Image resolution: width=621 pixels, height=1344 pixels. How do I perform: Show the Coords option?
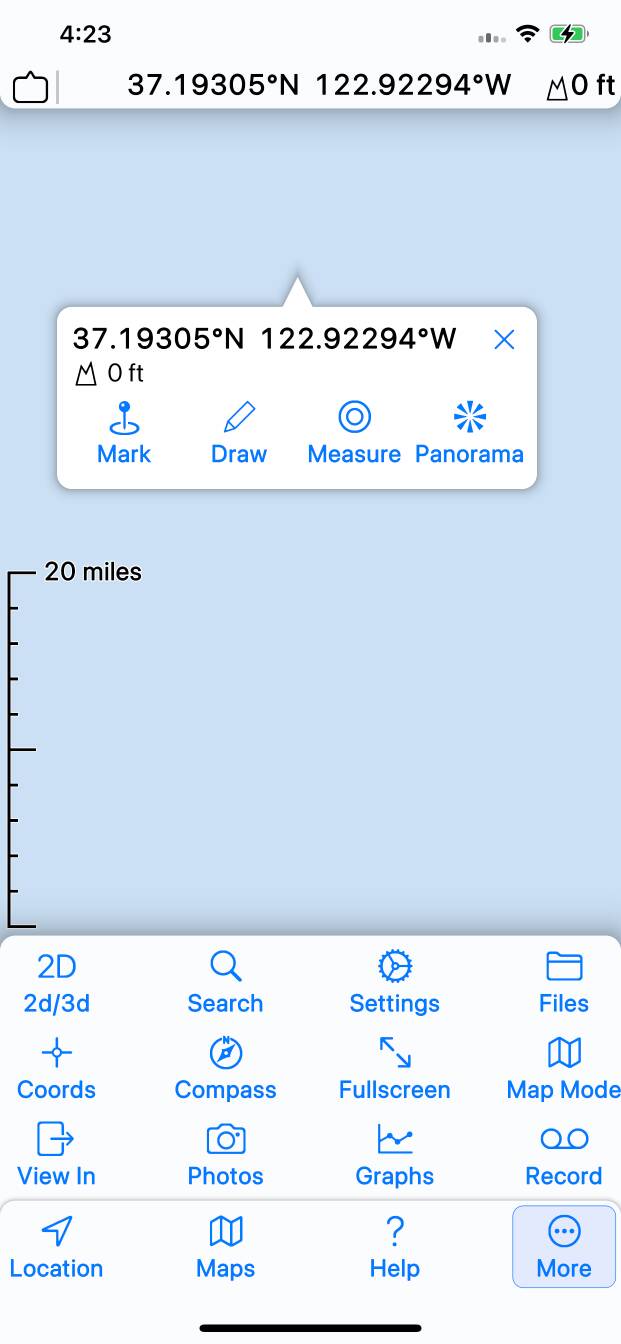pos(57,1069)
